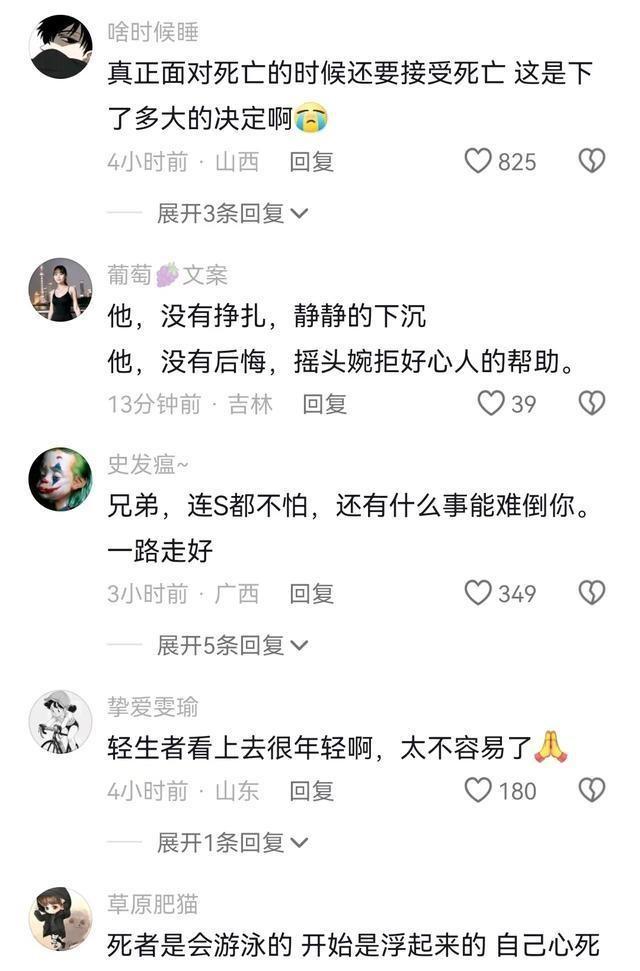The height and width of the screenshot is (971, 640).
Task: Open 草原肥猫's profile avatar
Action: tap(60, 918)
